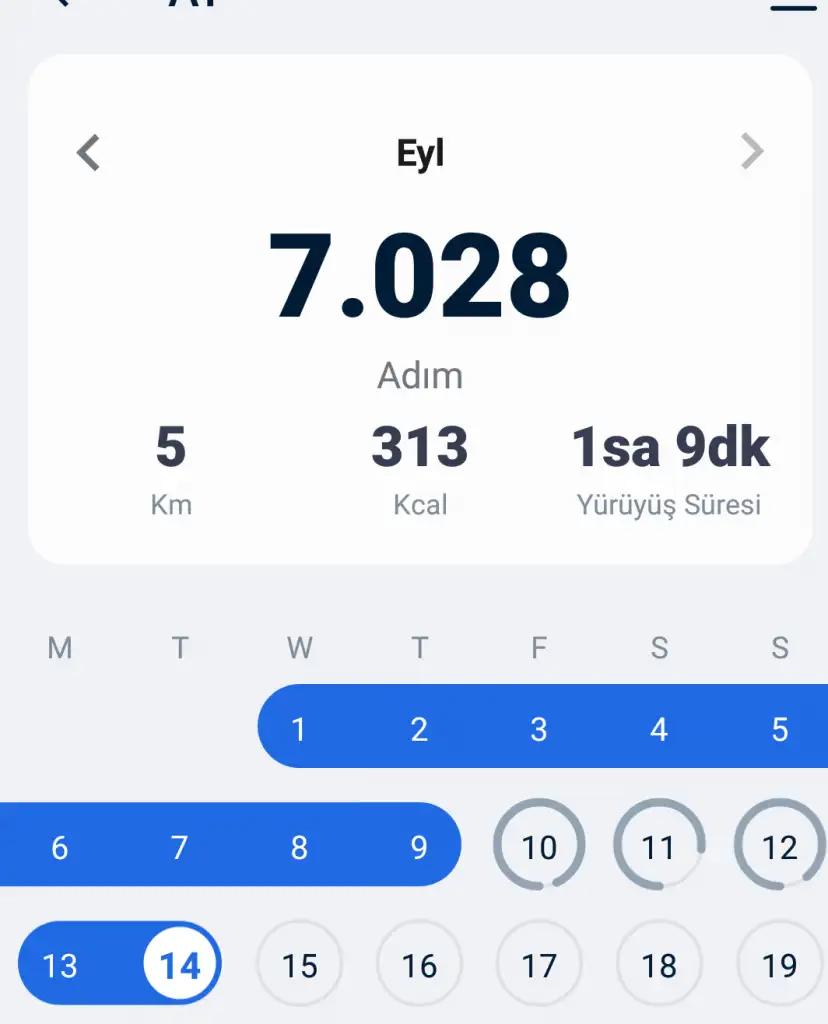Choose day 5 in the calendar
Screen dimensions: 828x1024
pyautogui.click(x=779, y=728)
